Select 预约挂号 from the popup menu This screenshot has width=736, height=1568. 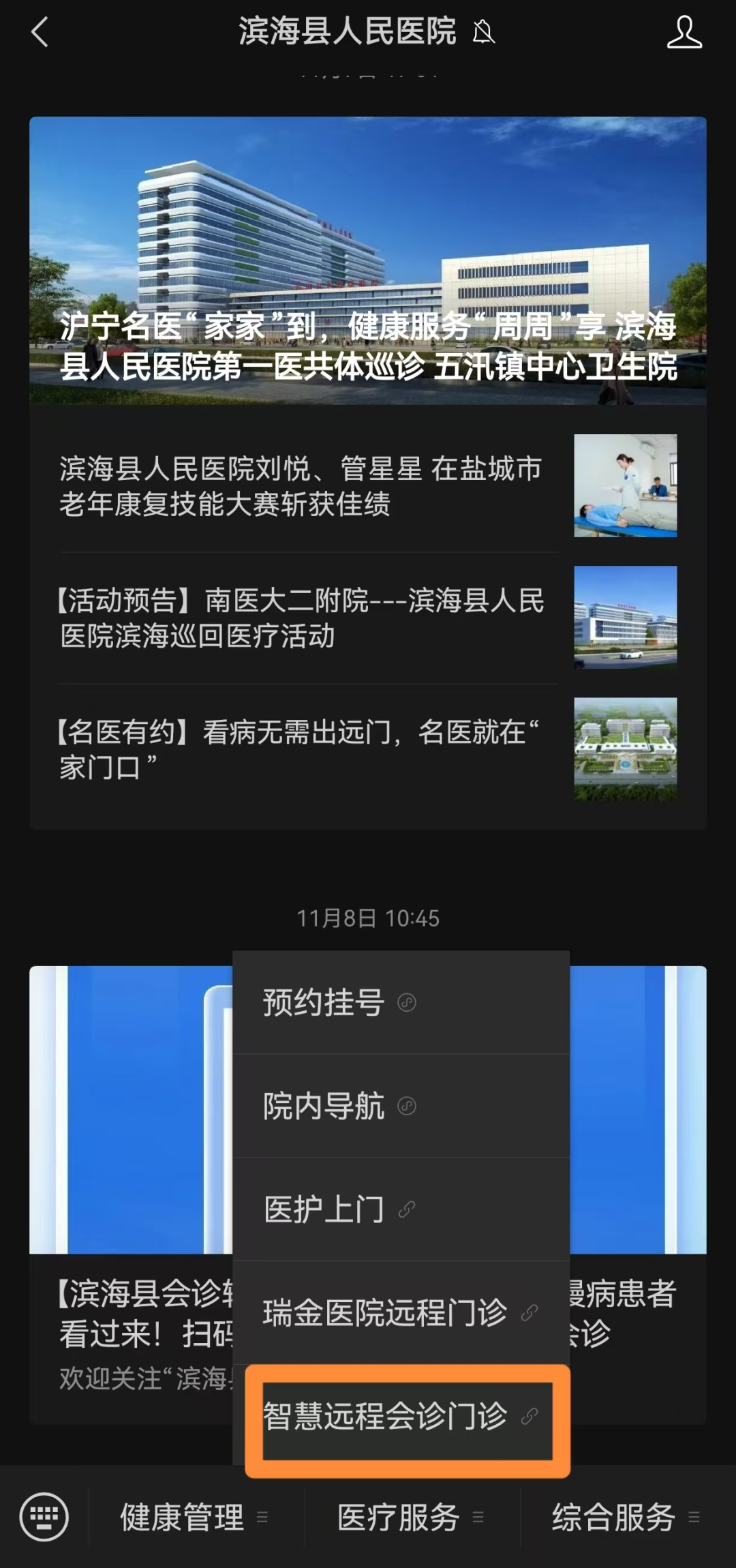click(x=401, y=1003)
